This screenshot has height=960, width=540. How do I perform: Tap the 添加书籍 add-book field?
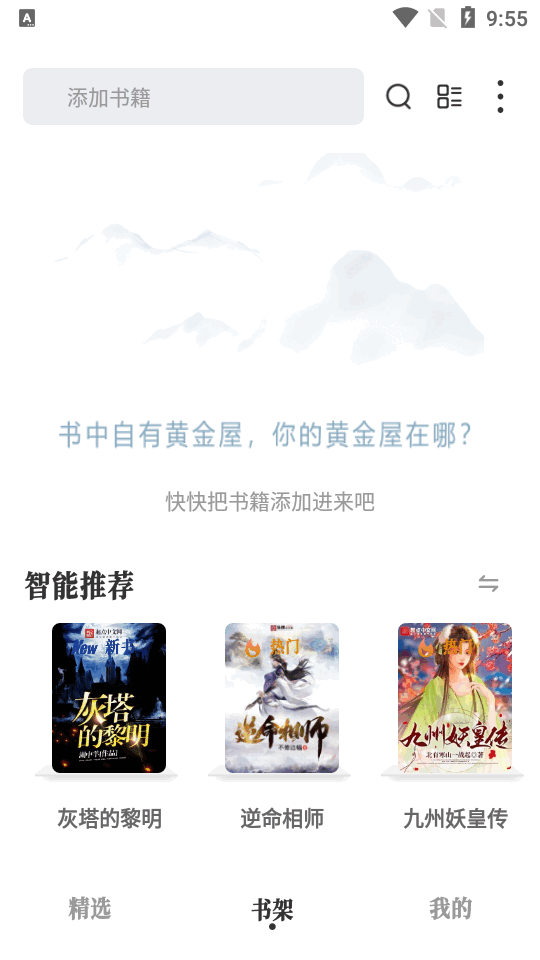point(193,97)
